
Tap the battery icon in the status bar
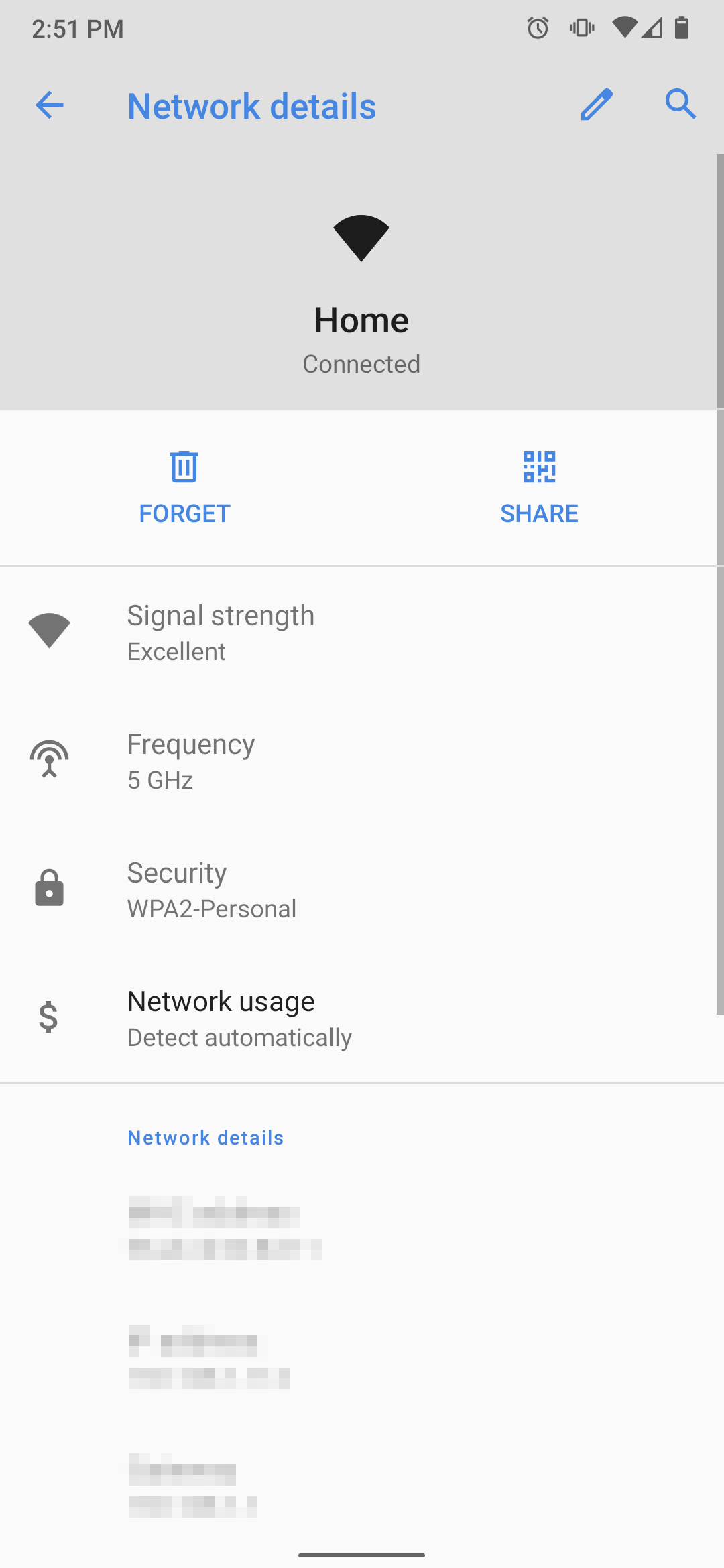pos(682,28)
